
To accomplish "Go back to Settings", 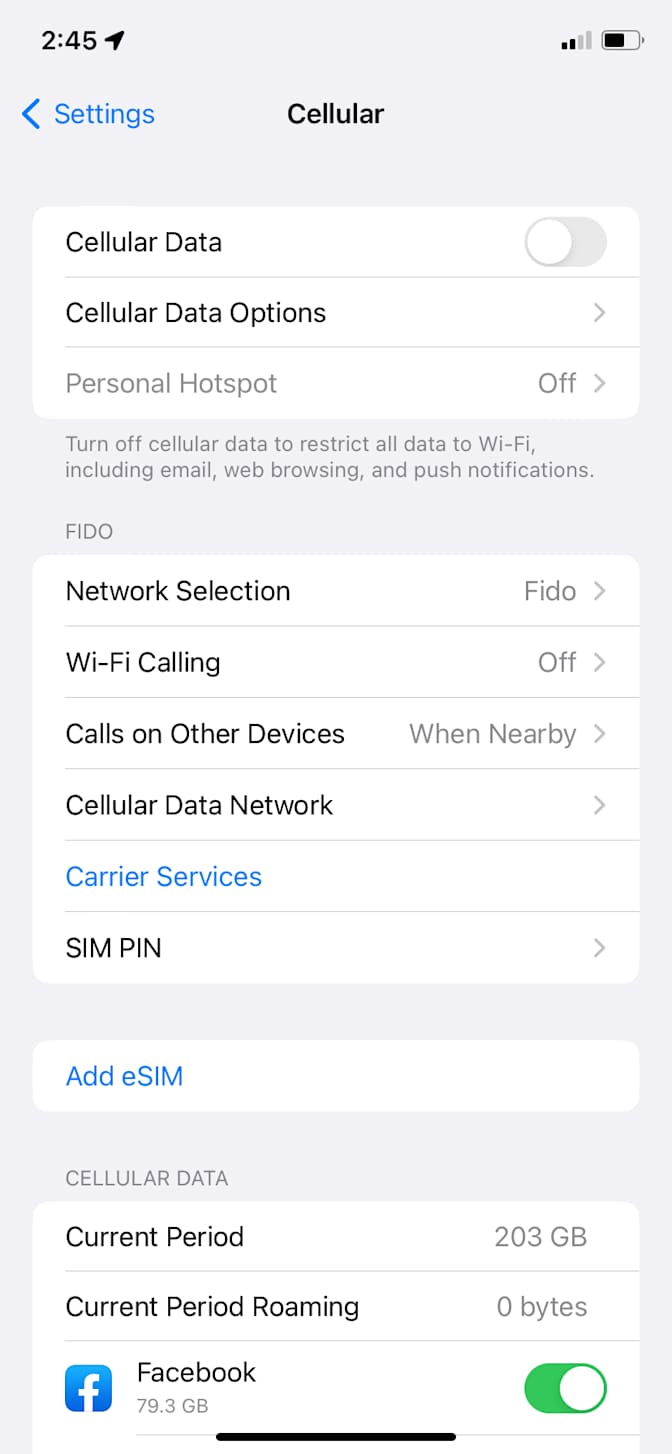I will coord(88,114).
